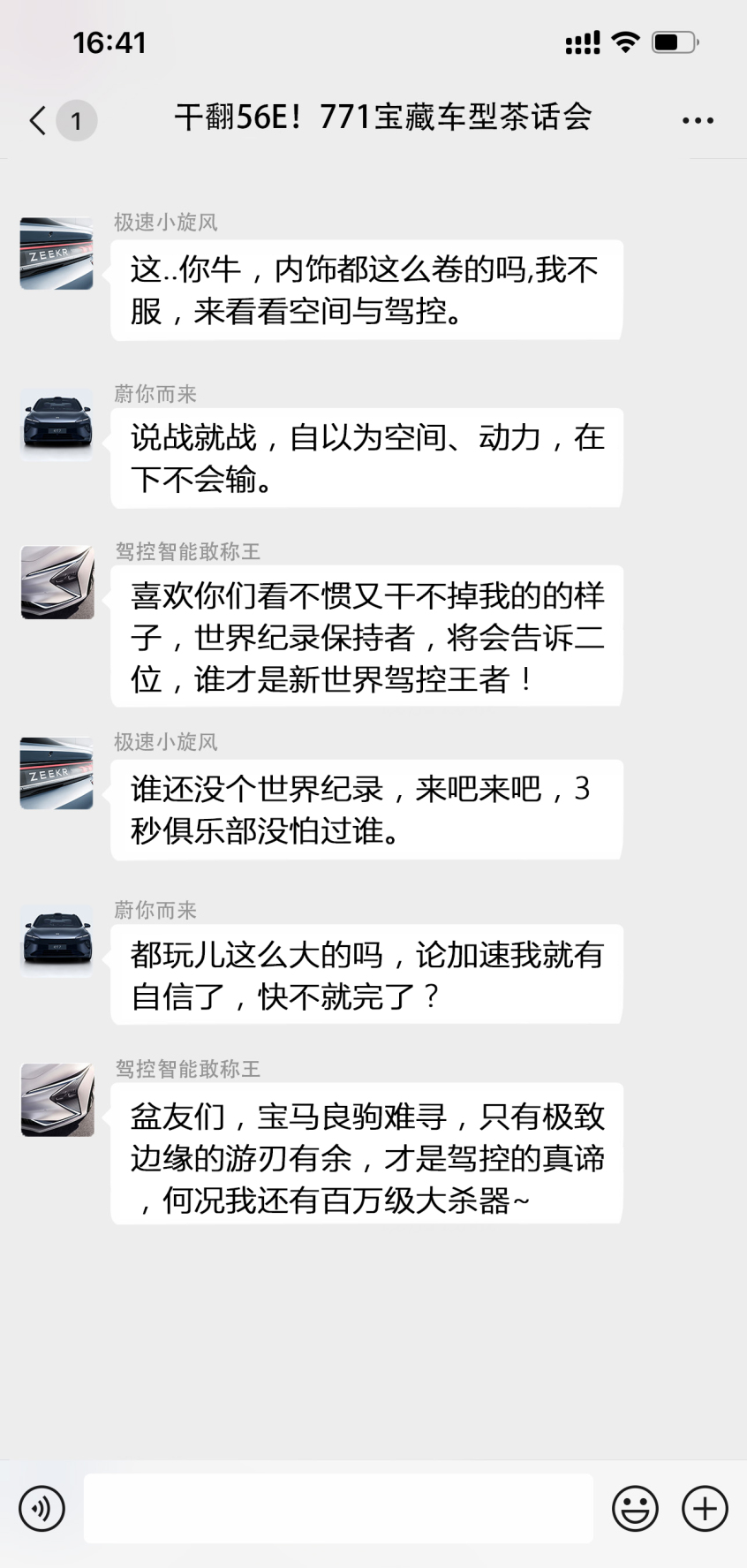Tap 蔚你而来's lower message avatar
Viewport: 747px width, 1568px height.
pos(56,939)
